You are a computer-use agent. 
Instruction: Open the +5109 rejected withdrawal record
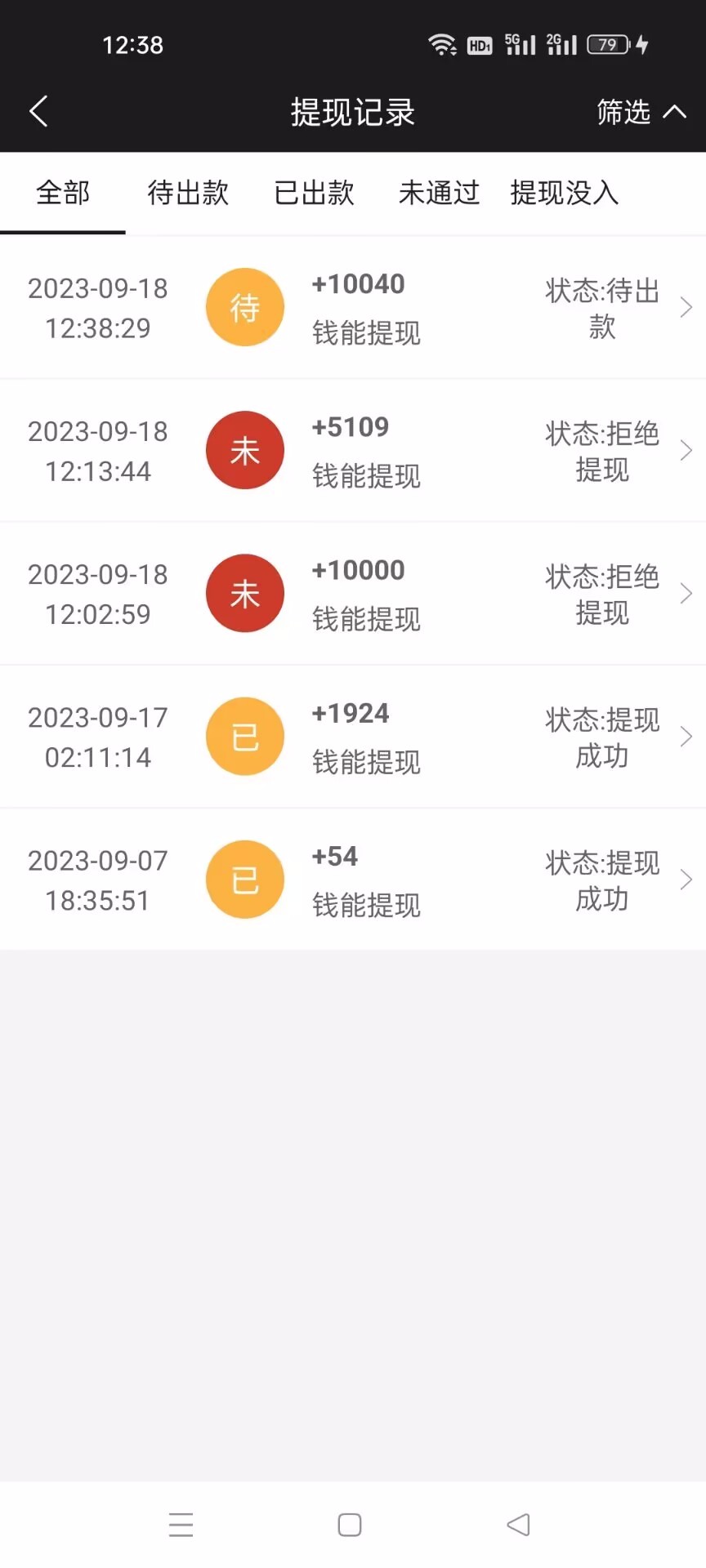353,451
